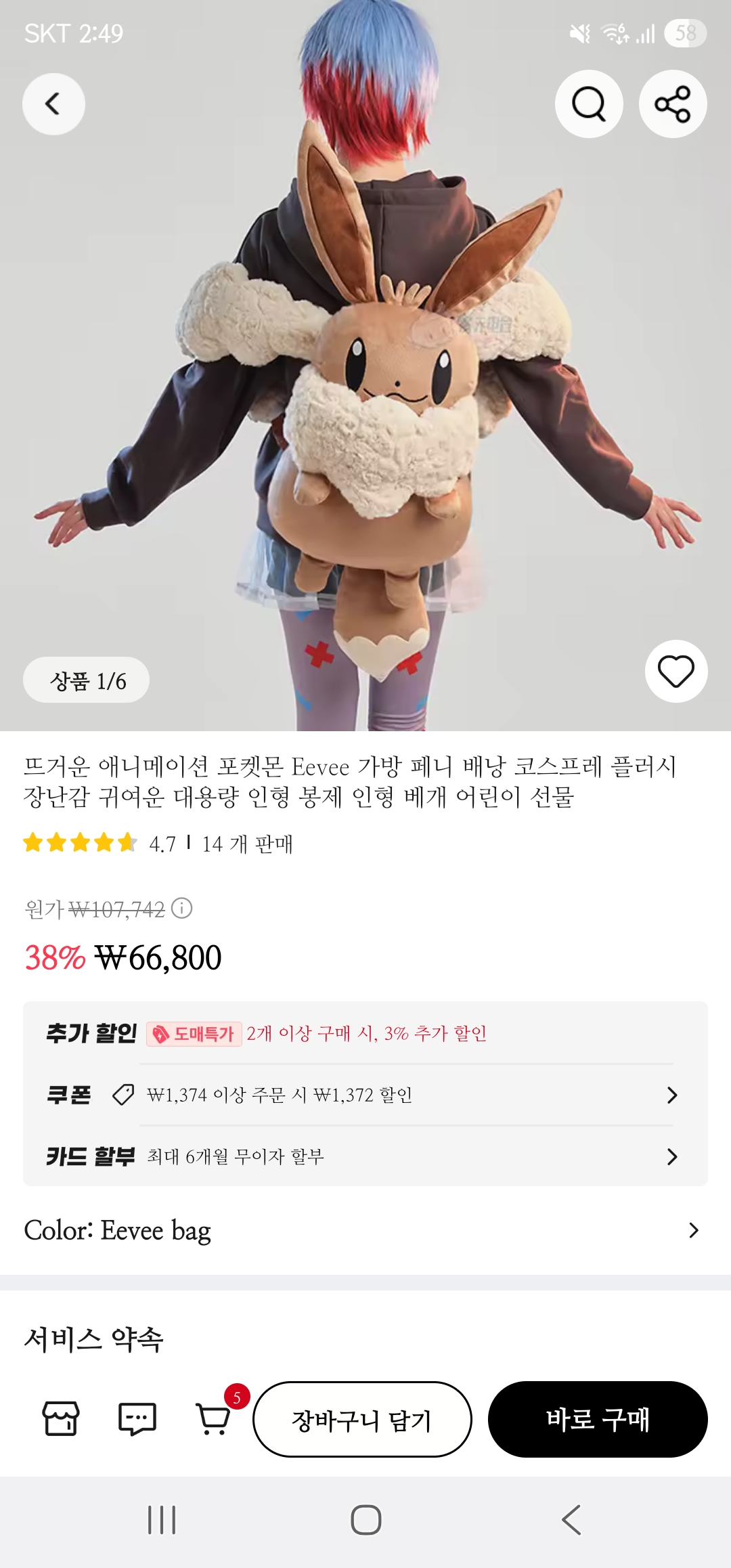Visit the seller's store icon

coord(61,1418)
